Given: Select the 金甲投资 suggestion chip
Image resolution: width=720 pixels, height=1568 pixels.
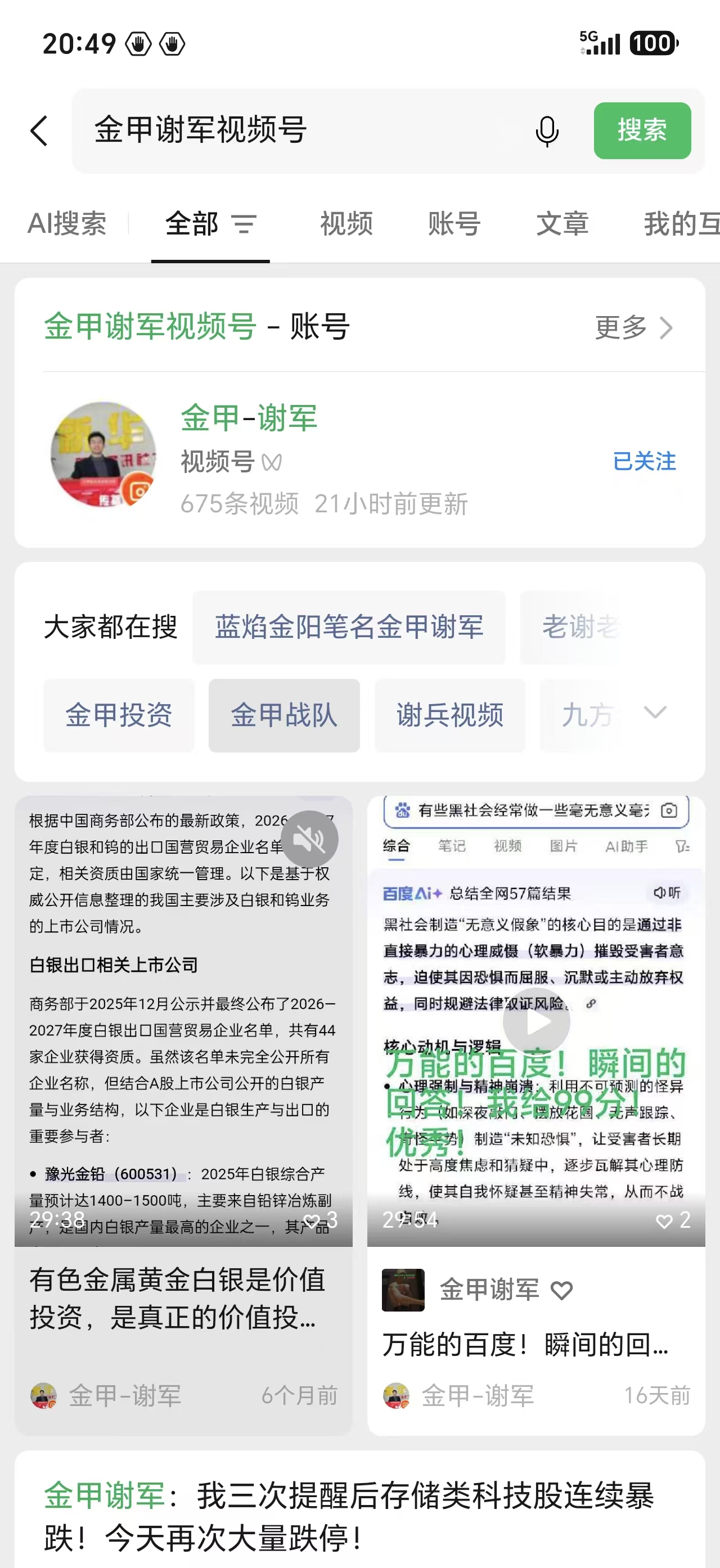Looking at the screenshot, I should (x=119, y=715).
